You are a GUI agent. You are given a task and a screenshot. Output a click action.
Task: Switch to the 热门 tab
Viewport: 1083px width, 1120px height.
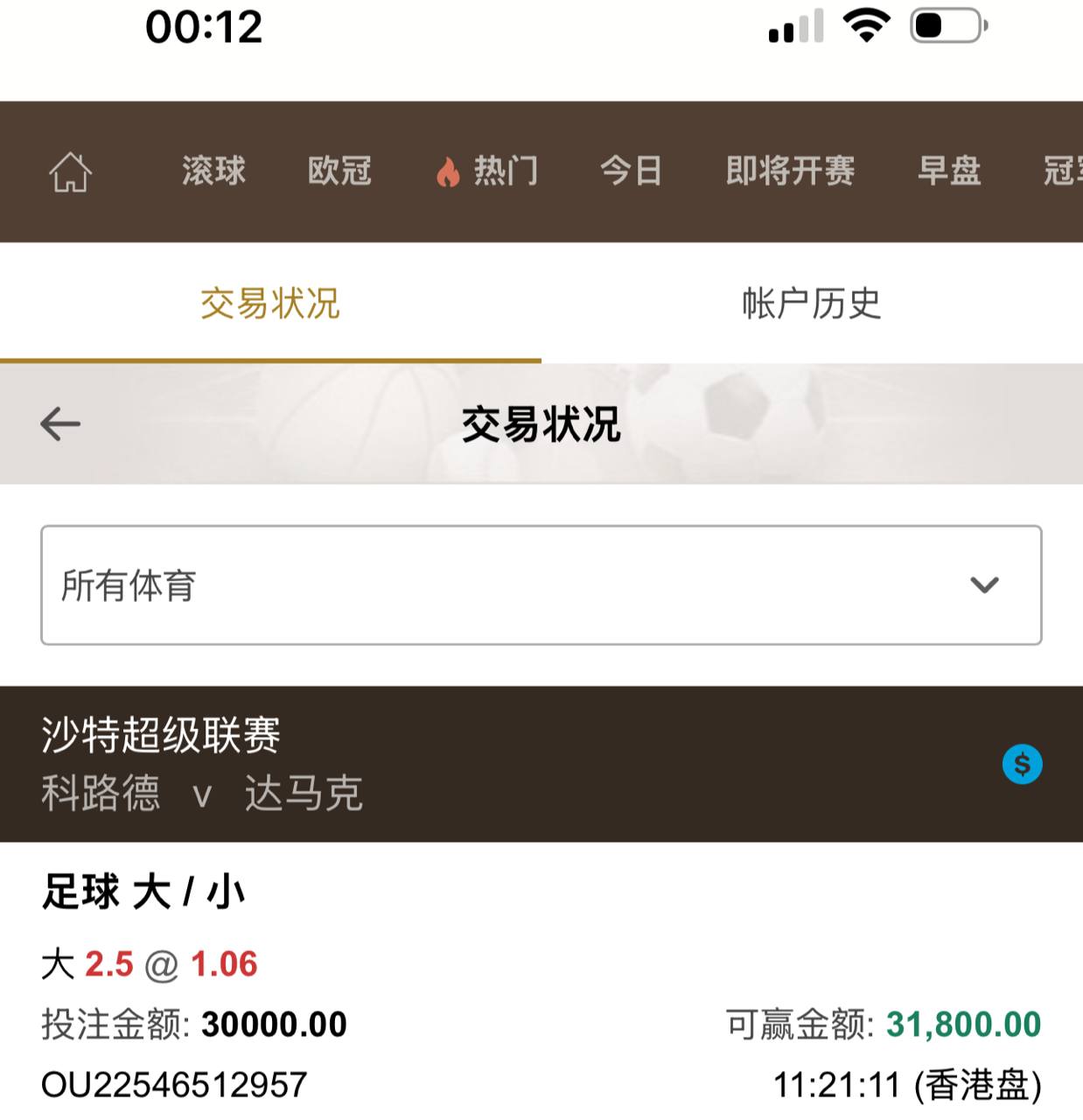click(488, 171)
